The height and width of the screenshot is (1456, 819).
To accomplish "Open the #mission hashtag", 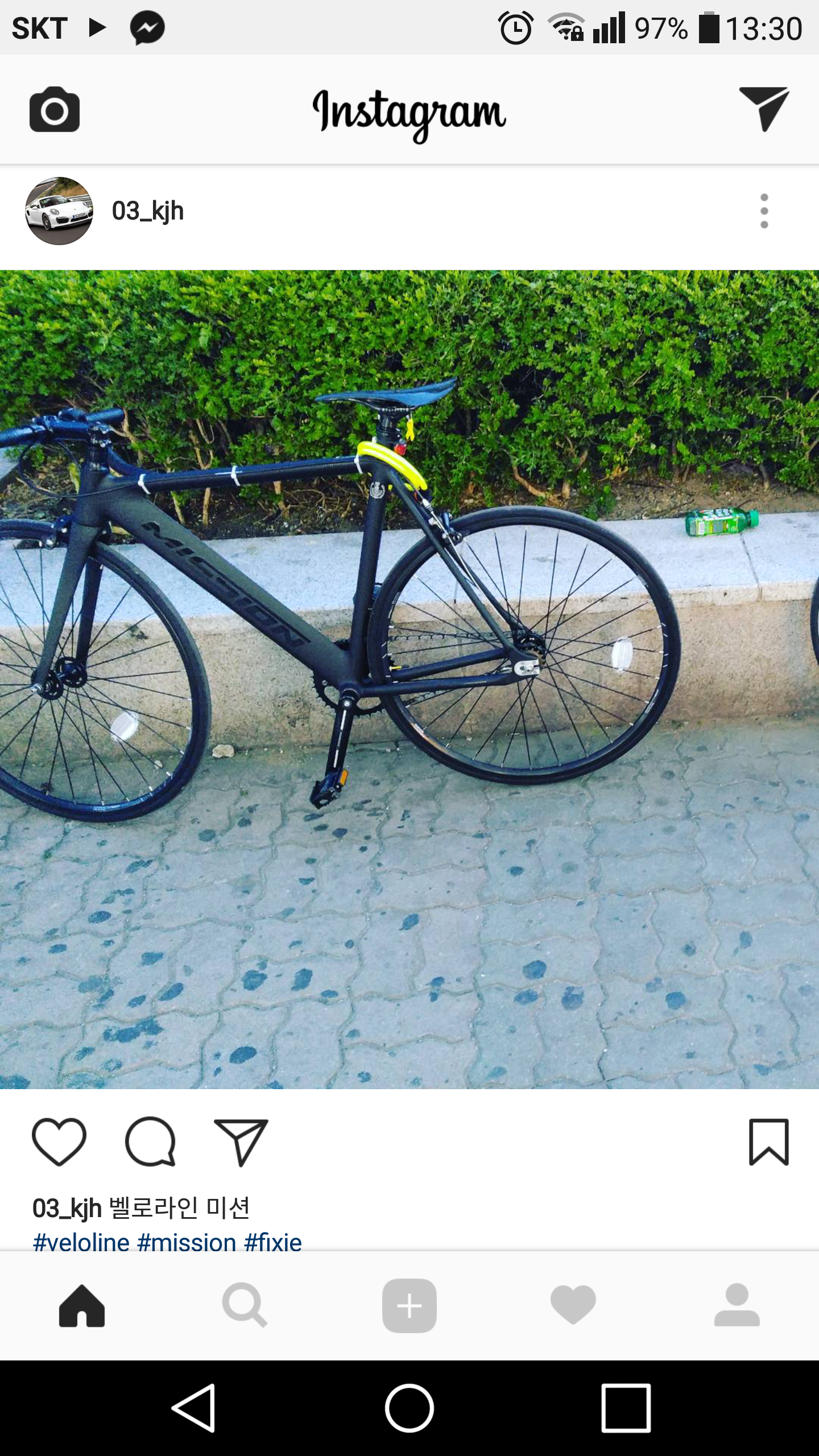I will [x=187, y=1242].
